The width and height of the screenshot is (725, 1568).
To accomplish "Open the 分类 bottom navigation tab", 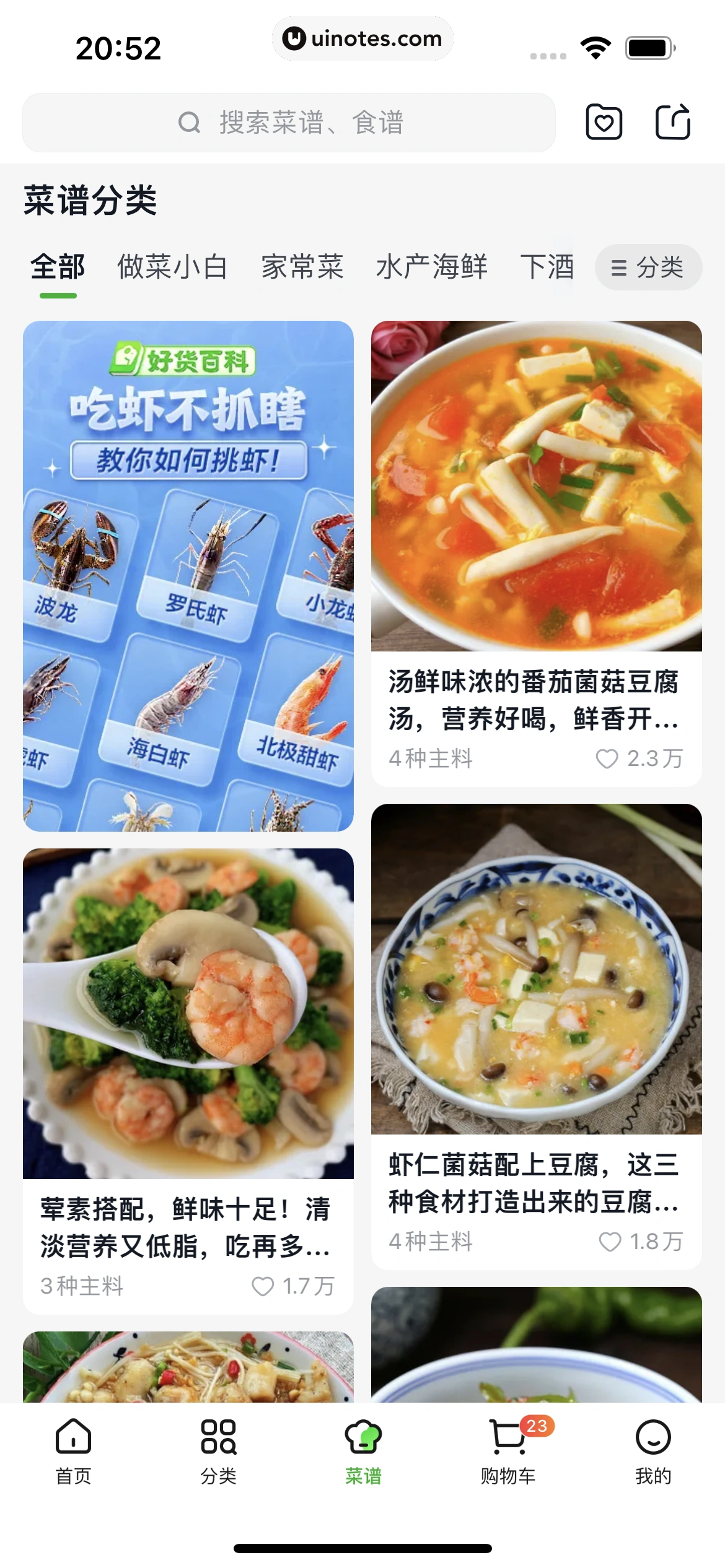I will click(x=218, y=1450).
